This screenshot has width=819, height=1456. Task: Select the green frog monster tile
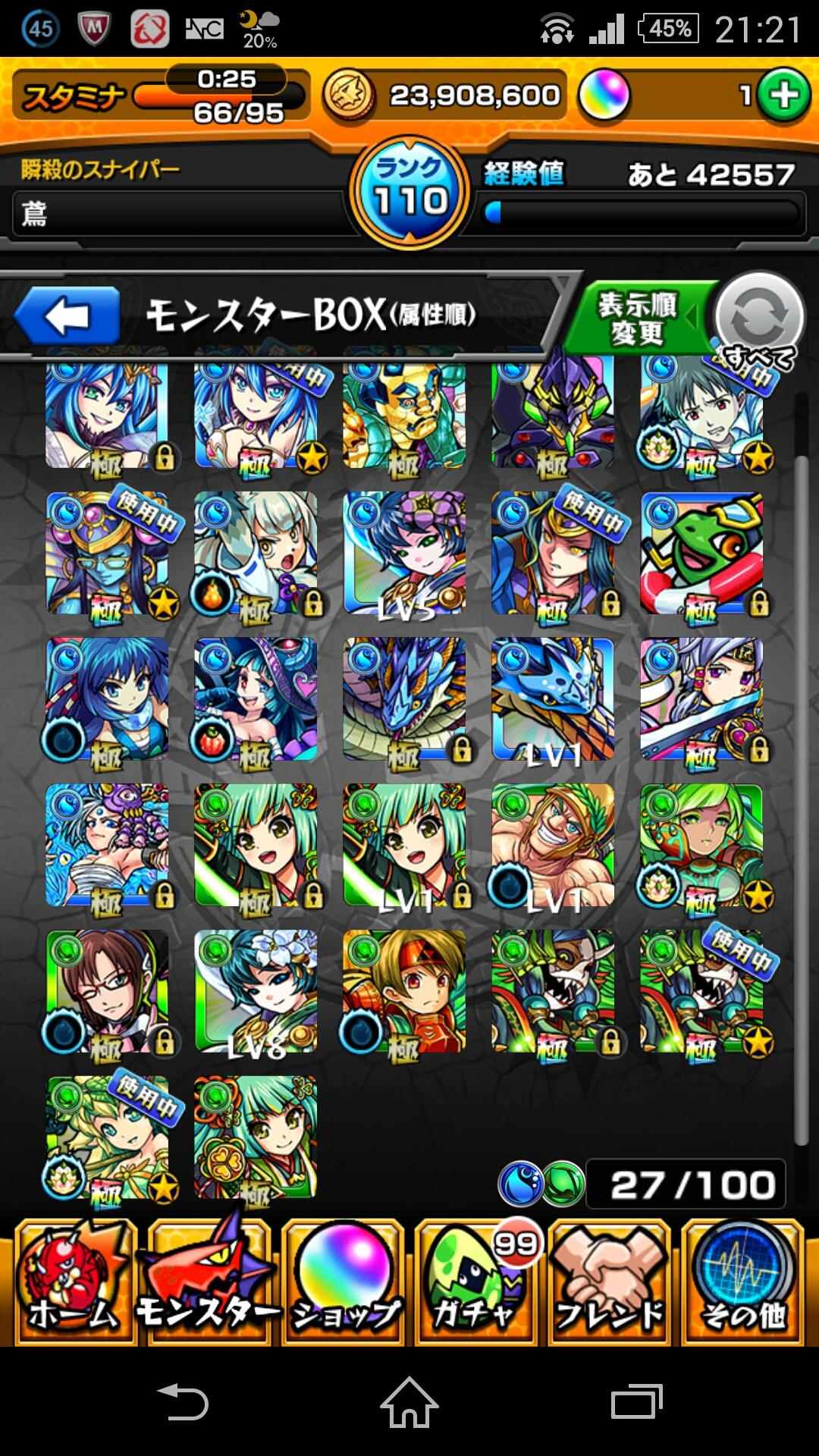(x=701, y=553)
